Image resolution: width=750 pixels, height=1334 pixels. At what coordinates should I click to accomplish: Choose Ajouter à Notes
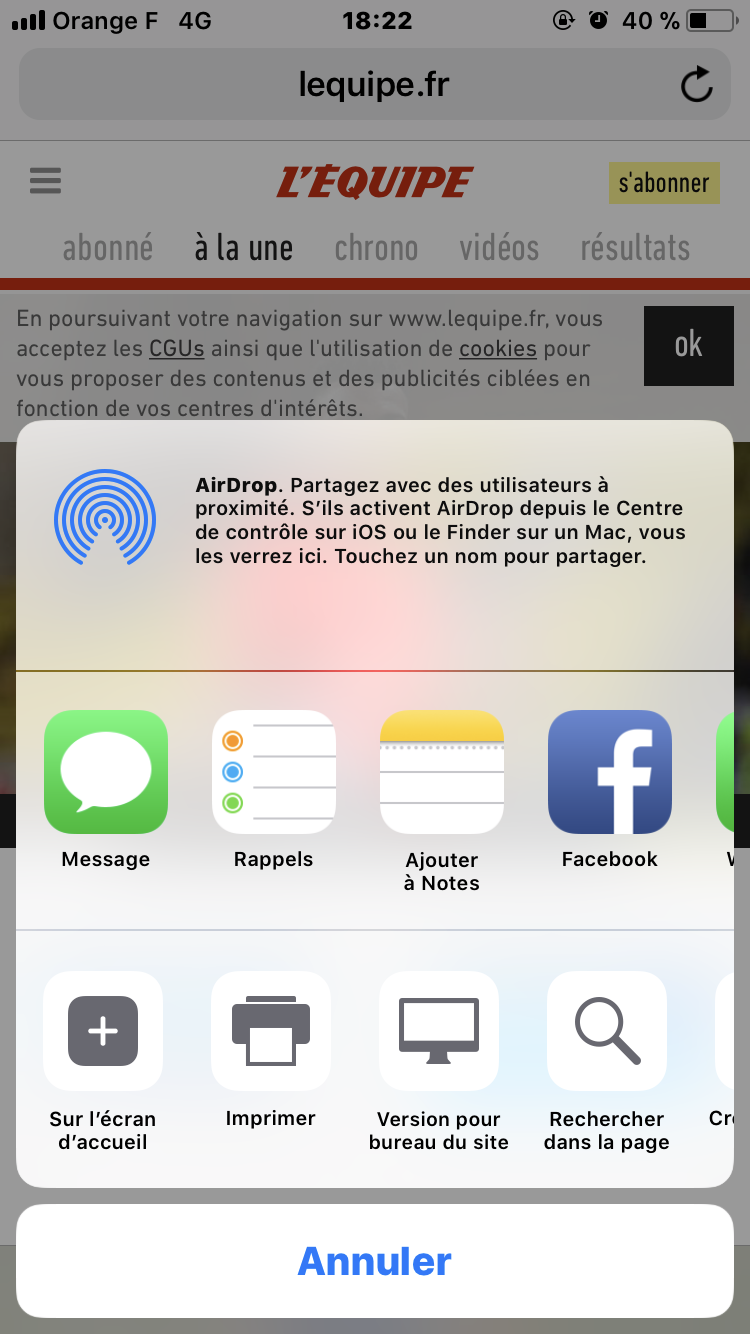(441, 772)
